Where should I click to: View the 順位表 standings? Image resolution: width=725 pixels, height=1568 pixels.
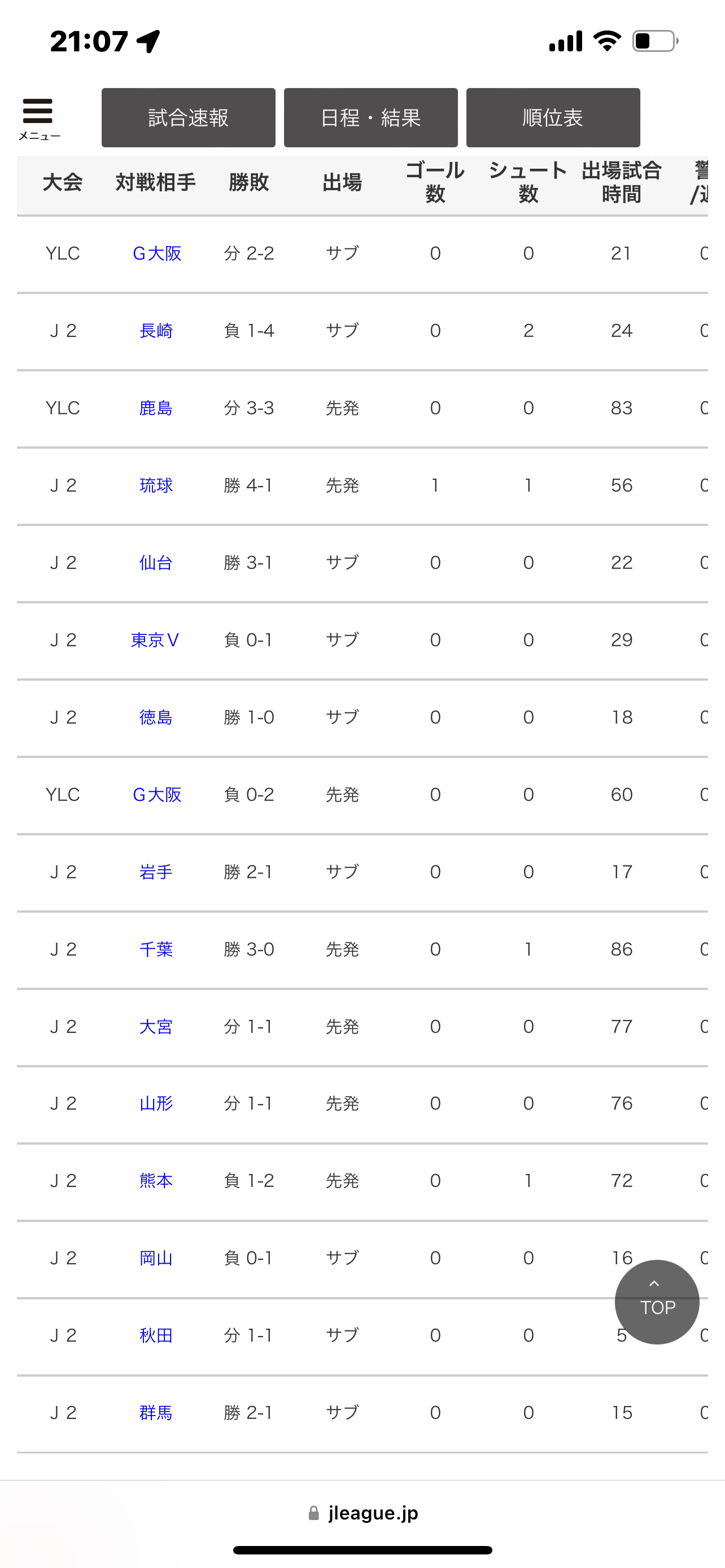553,117
